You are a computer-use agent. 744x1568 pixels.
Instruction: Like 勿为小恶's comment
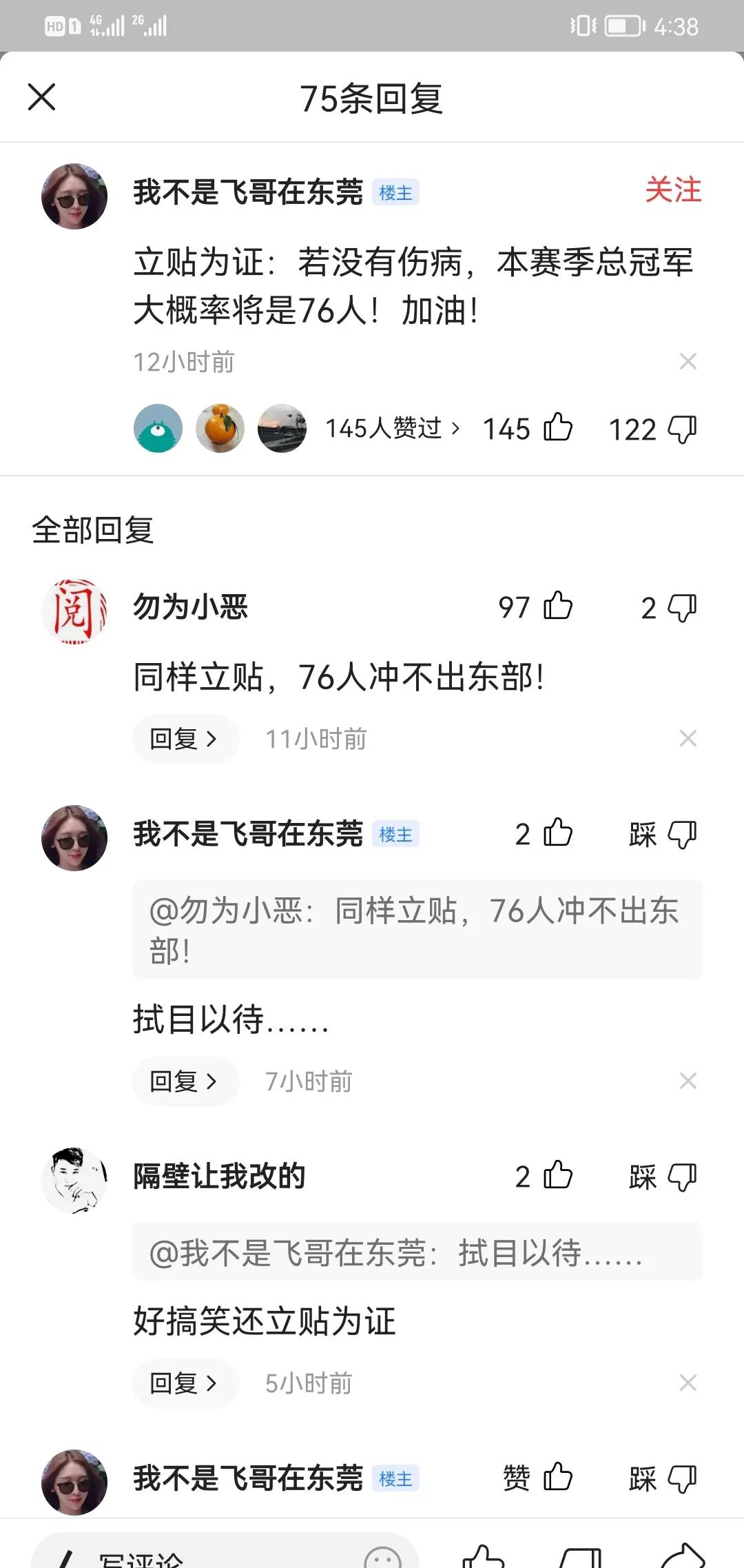point(557,607)
